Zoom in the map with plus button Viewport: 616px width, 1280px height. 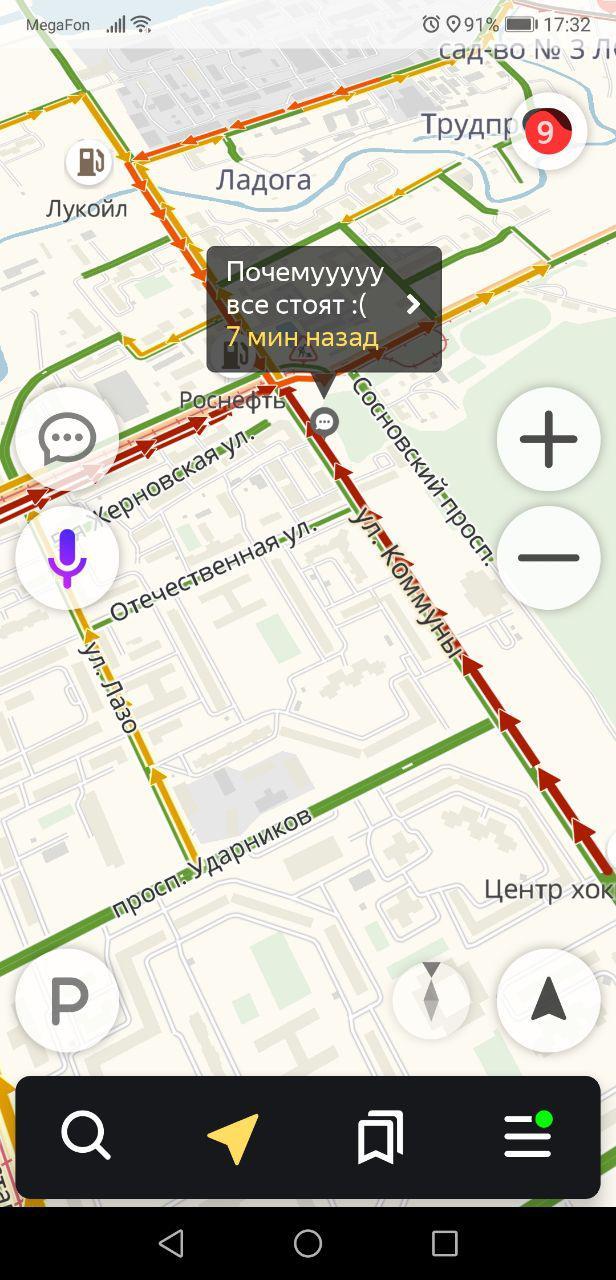tap(548, 439)
